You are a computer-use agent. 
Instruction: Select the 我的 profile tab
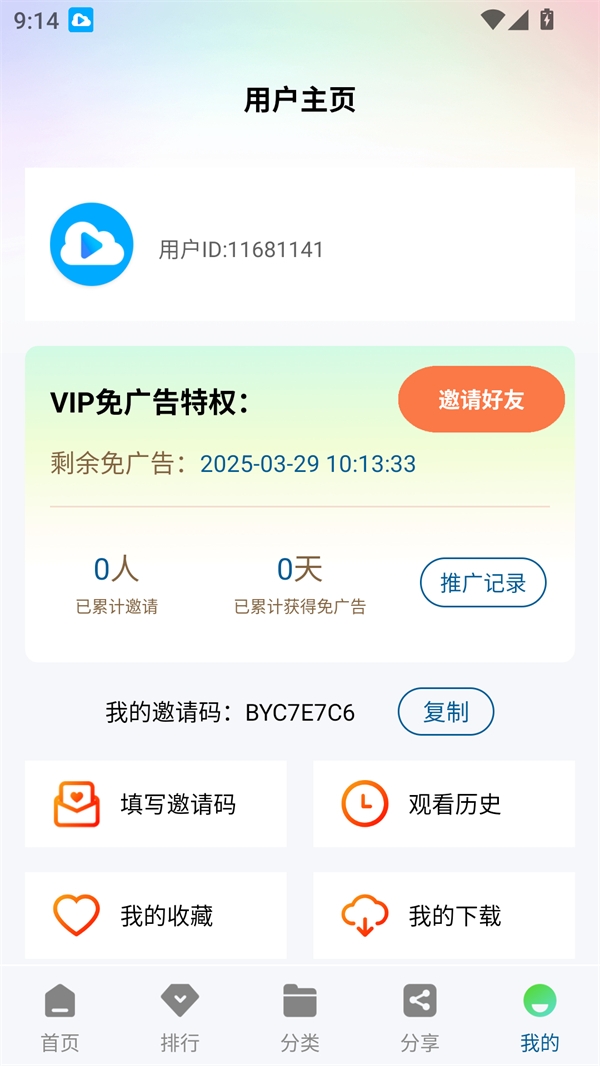point(540,1017)
